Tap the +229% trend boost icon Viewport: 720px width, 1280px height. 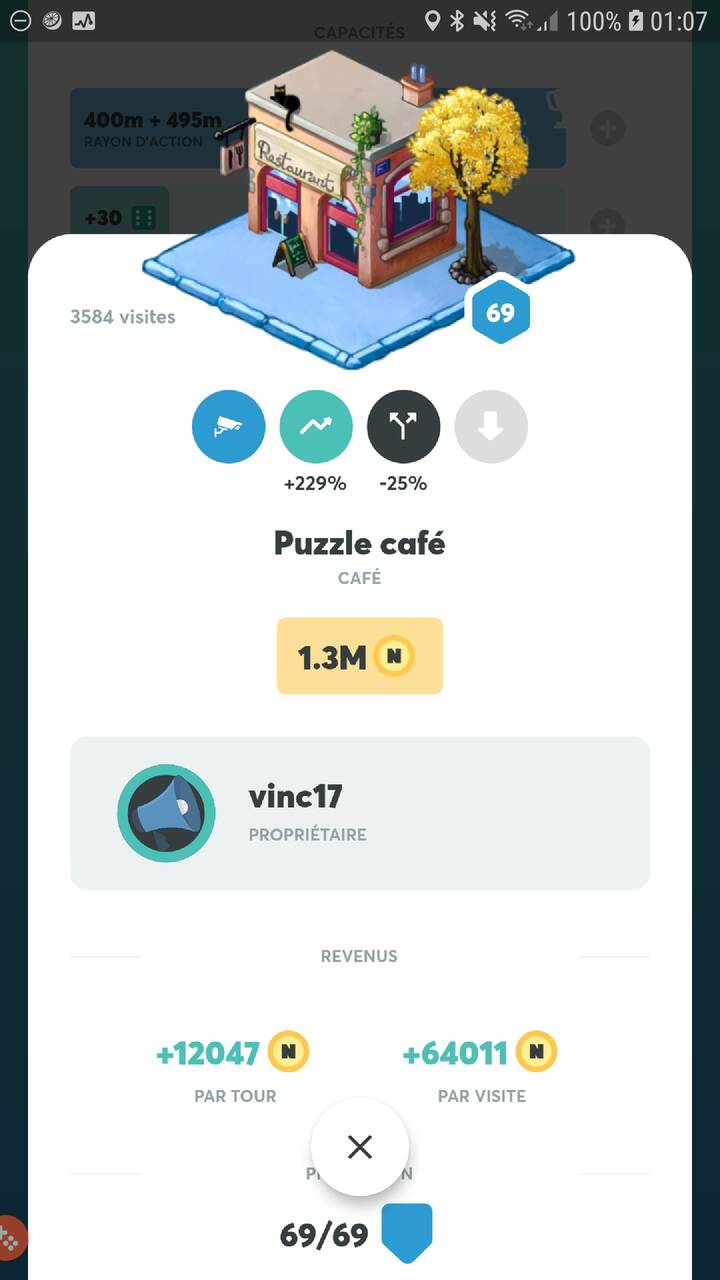(316, 427)
